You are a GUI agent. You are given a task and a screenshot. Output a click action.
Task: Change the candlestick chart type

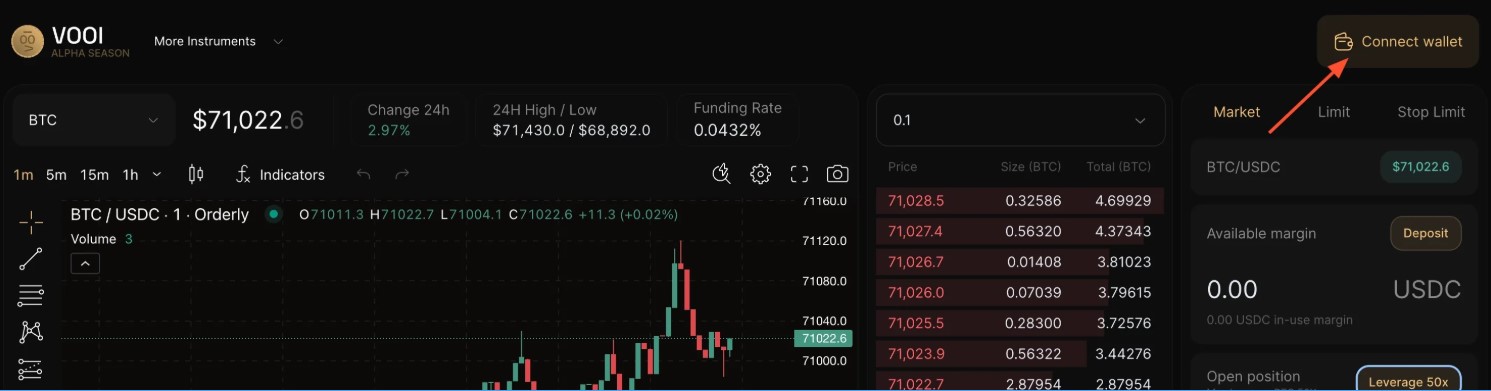(x=196, y=175)
